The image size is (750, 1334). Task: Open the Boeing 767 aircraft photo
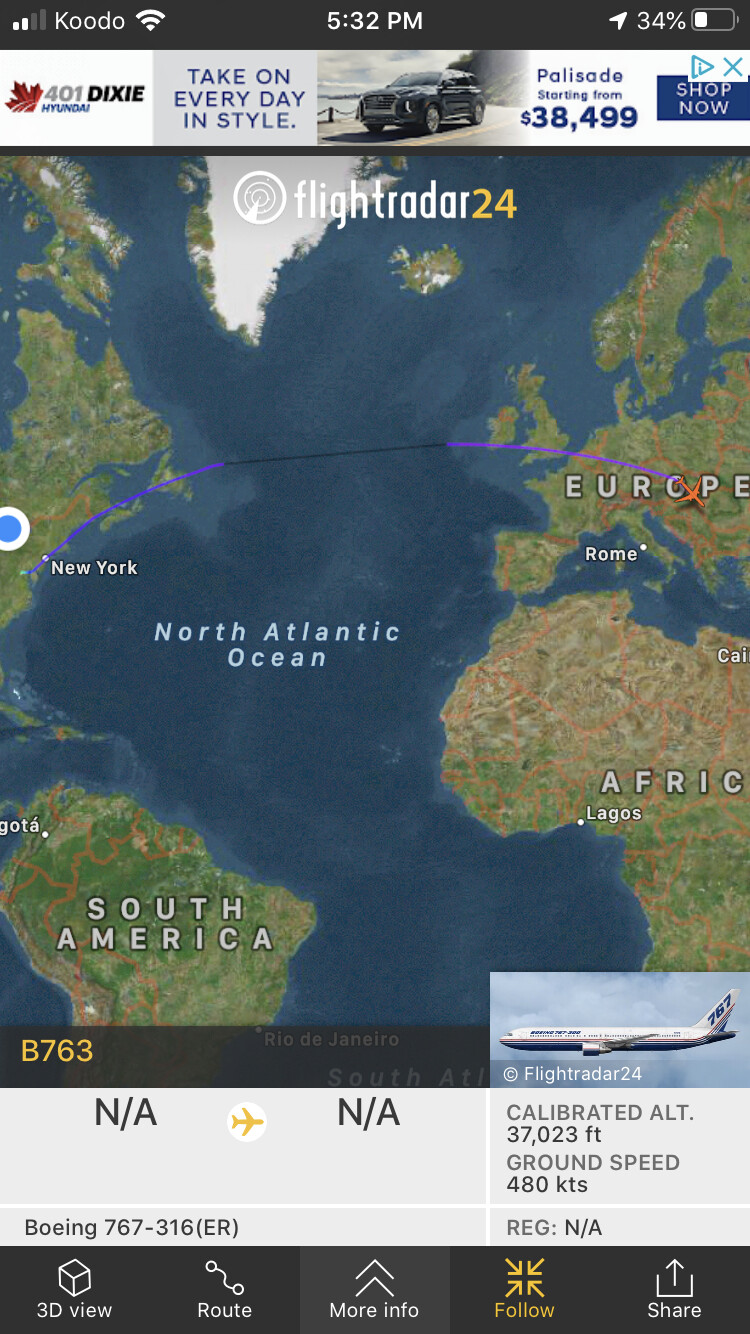pyautogui.click(x=620, y=1030)
